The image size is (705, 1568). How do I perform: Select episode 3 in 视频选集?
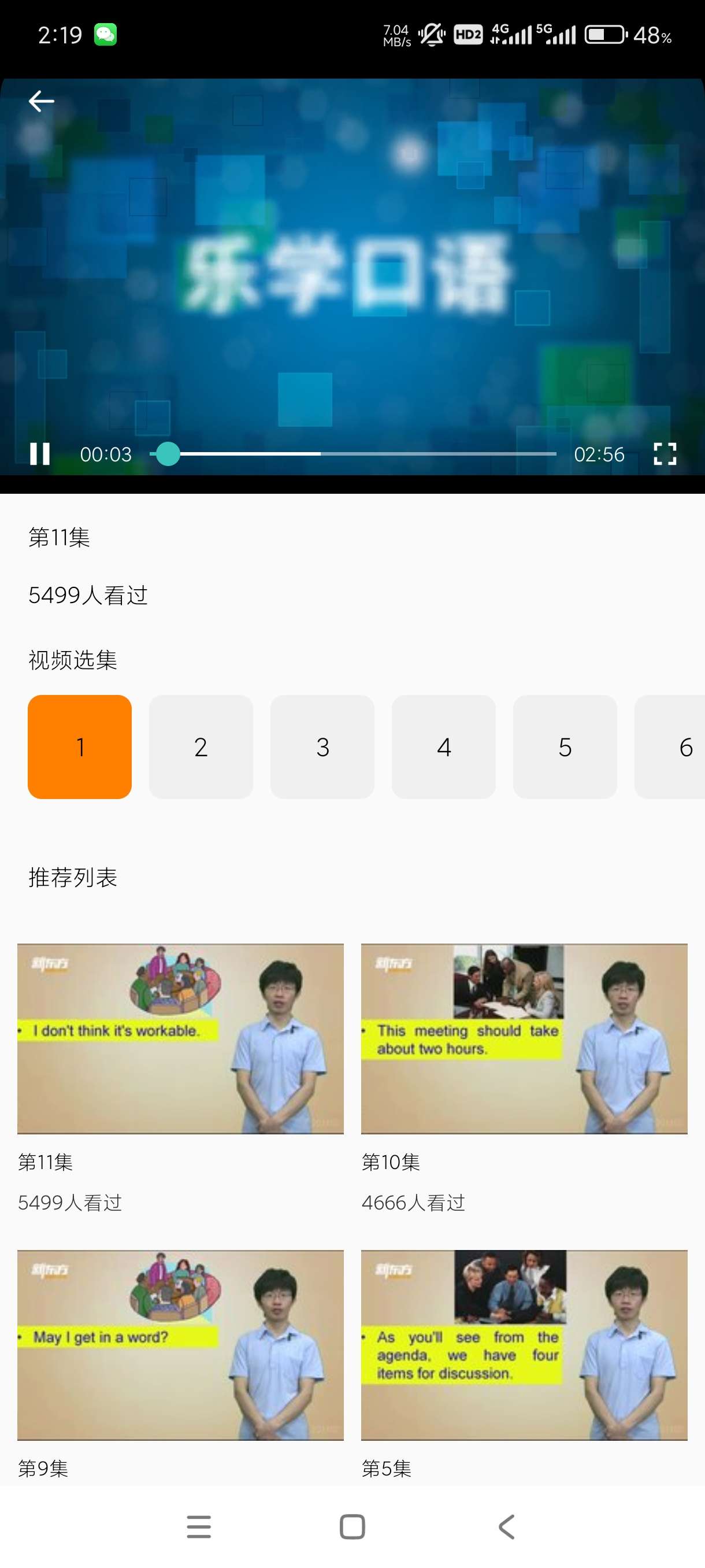tap(322, 747)
